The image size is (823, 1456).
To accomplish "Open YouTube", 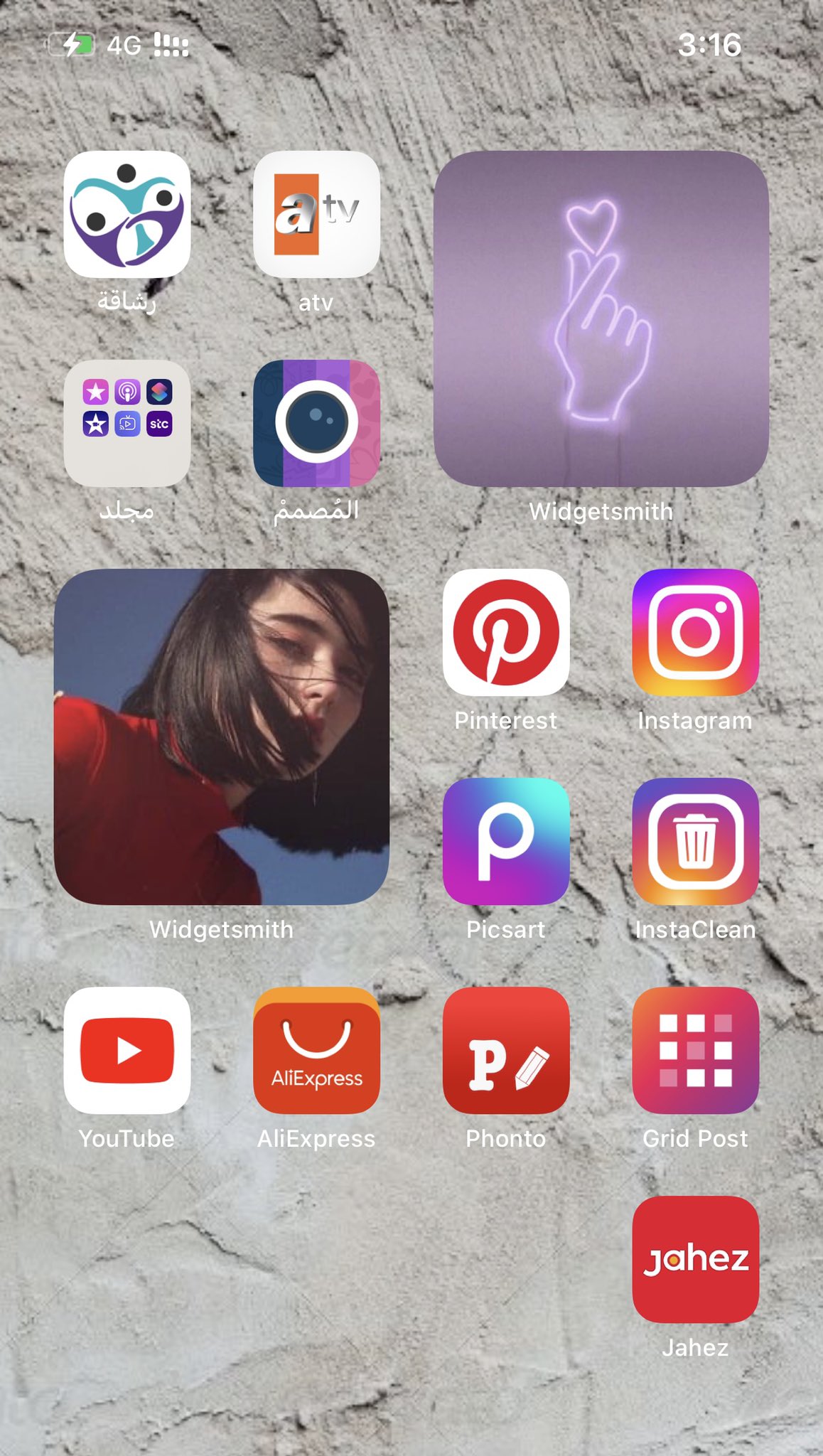I will [x=127, y=1050].
